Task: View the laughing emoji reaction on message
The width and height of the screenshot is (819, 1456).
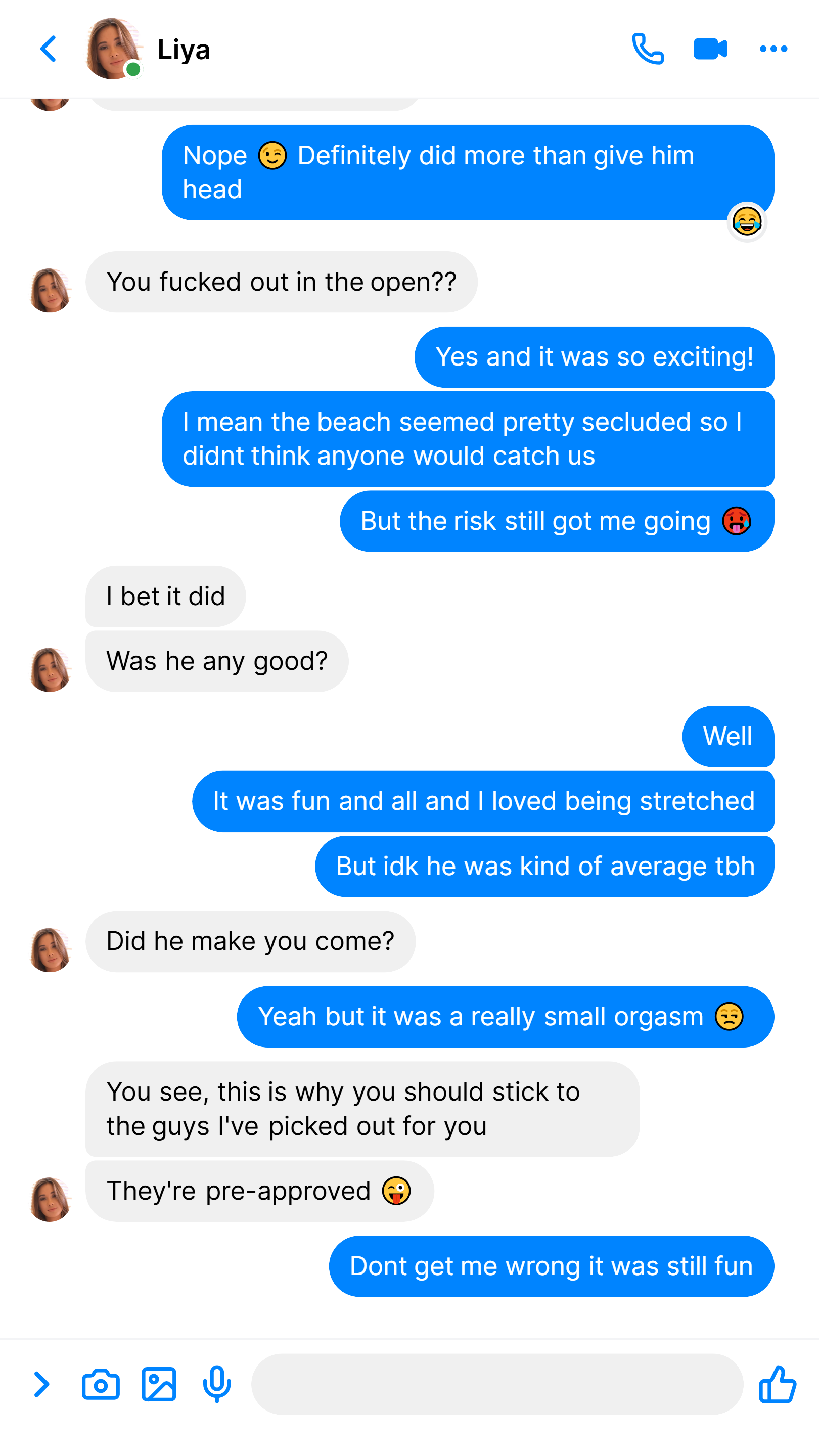Action: [x=747, y=221]
